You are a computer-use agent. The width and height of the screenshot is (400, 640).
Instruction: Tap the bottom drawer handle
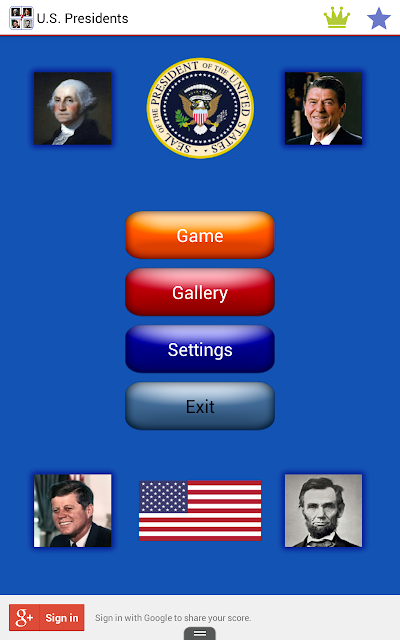point(200,633)
